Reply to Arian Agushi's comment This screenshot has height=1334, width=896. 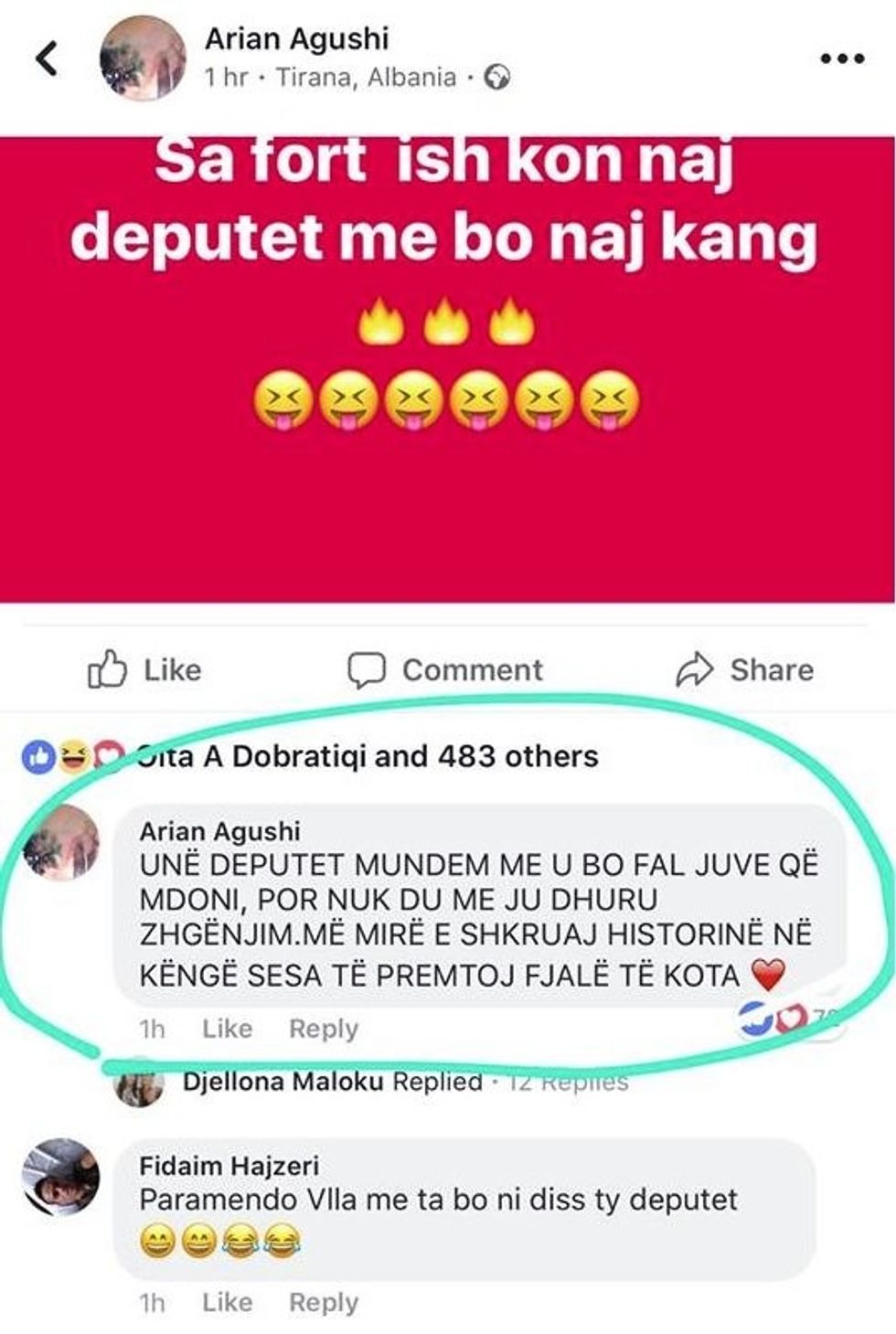coord(323,1029)
